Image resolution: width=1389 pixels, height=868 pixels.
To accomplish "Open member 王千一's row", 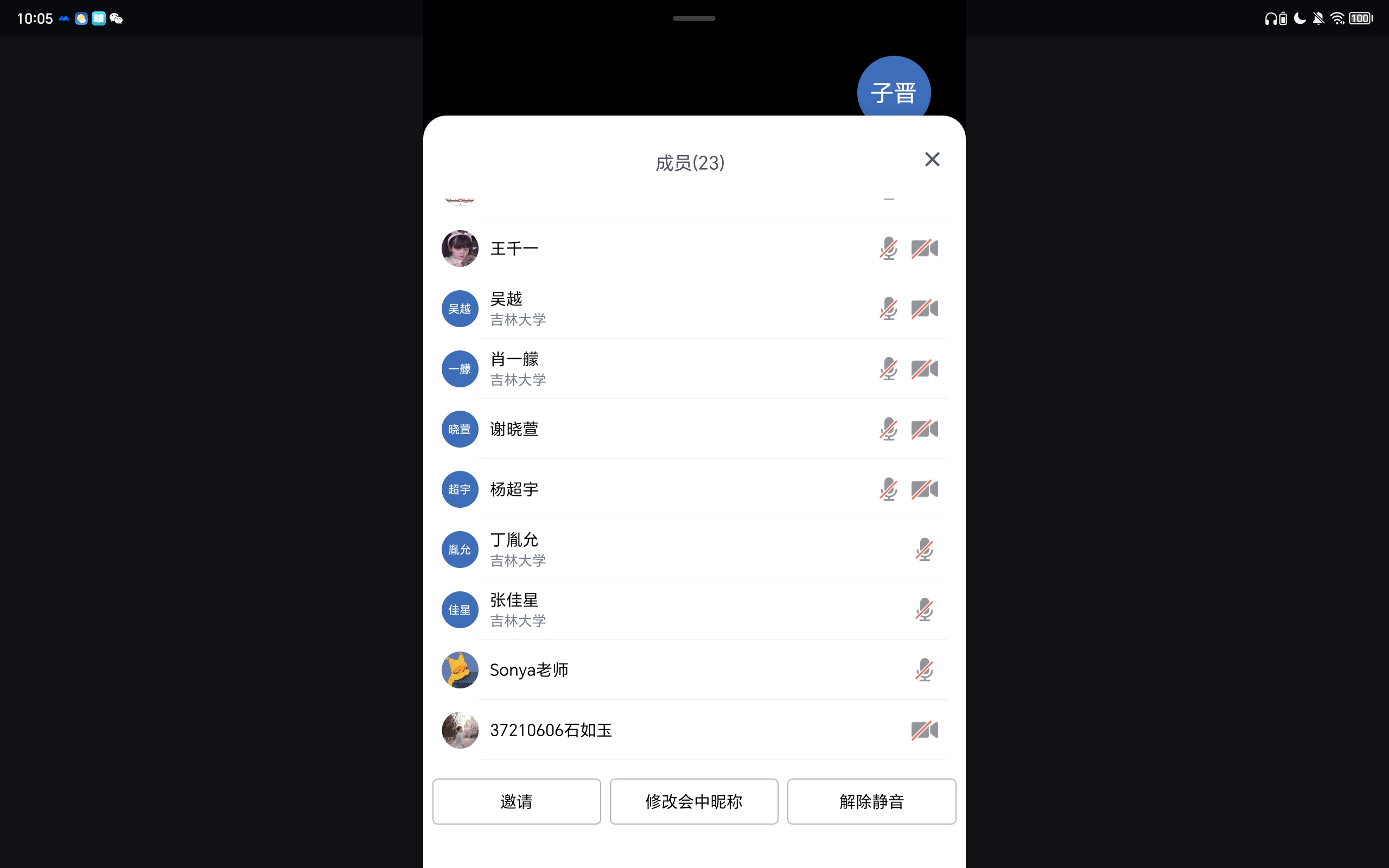I will (632, 248).
